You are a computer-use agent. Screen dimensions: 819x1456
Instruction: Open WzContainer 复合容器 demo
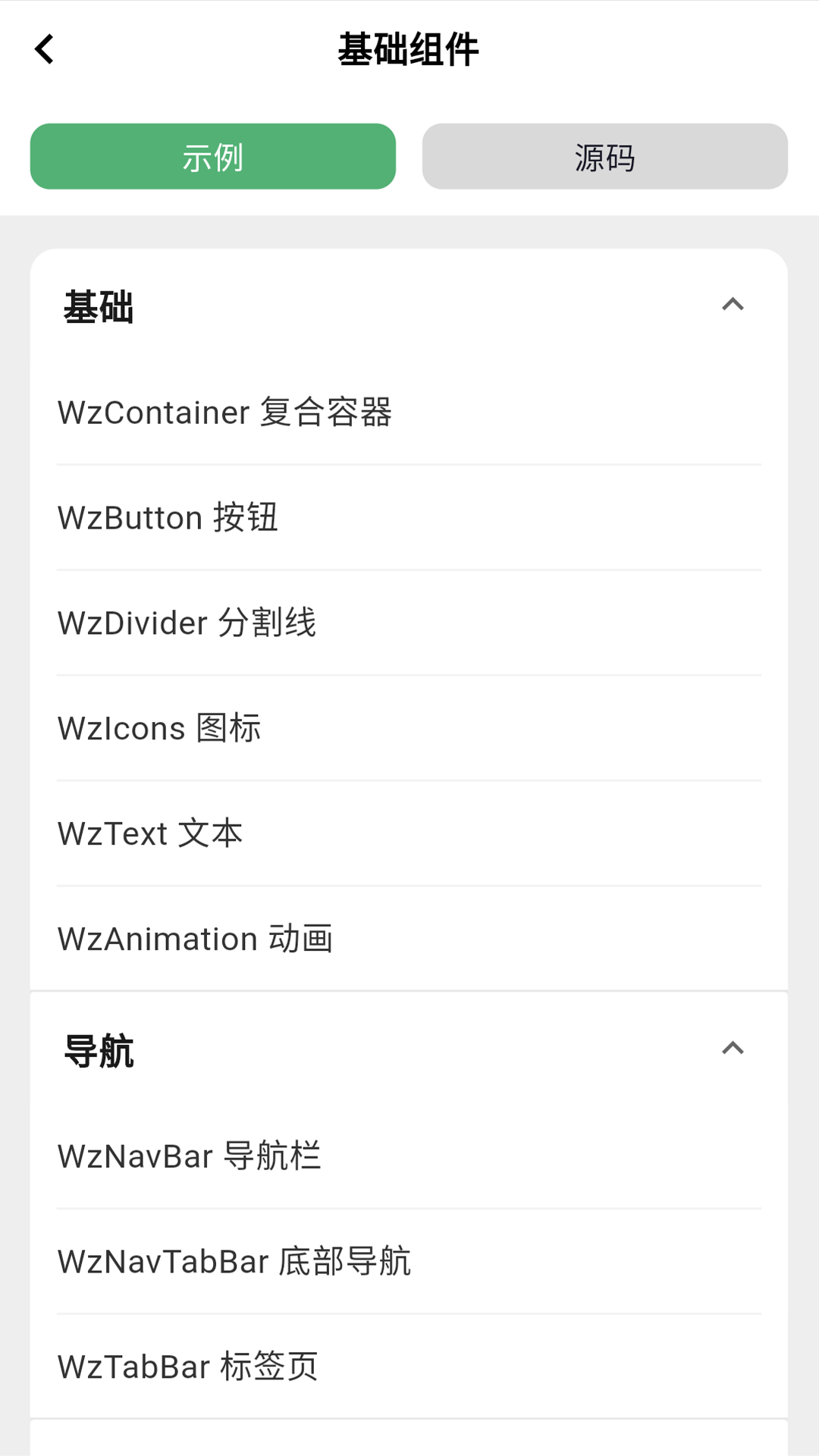point(227,412)
